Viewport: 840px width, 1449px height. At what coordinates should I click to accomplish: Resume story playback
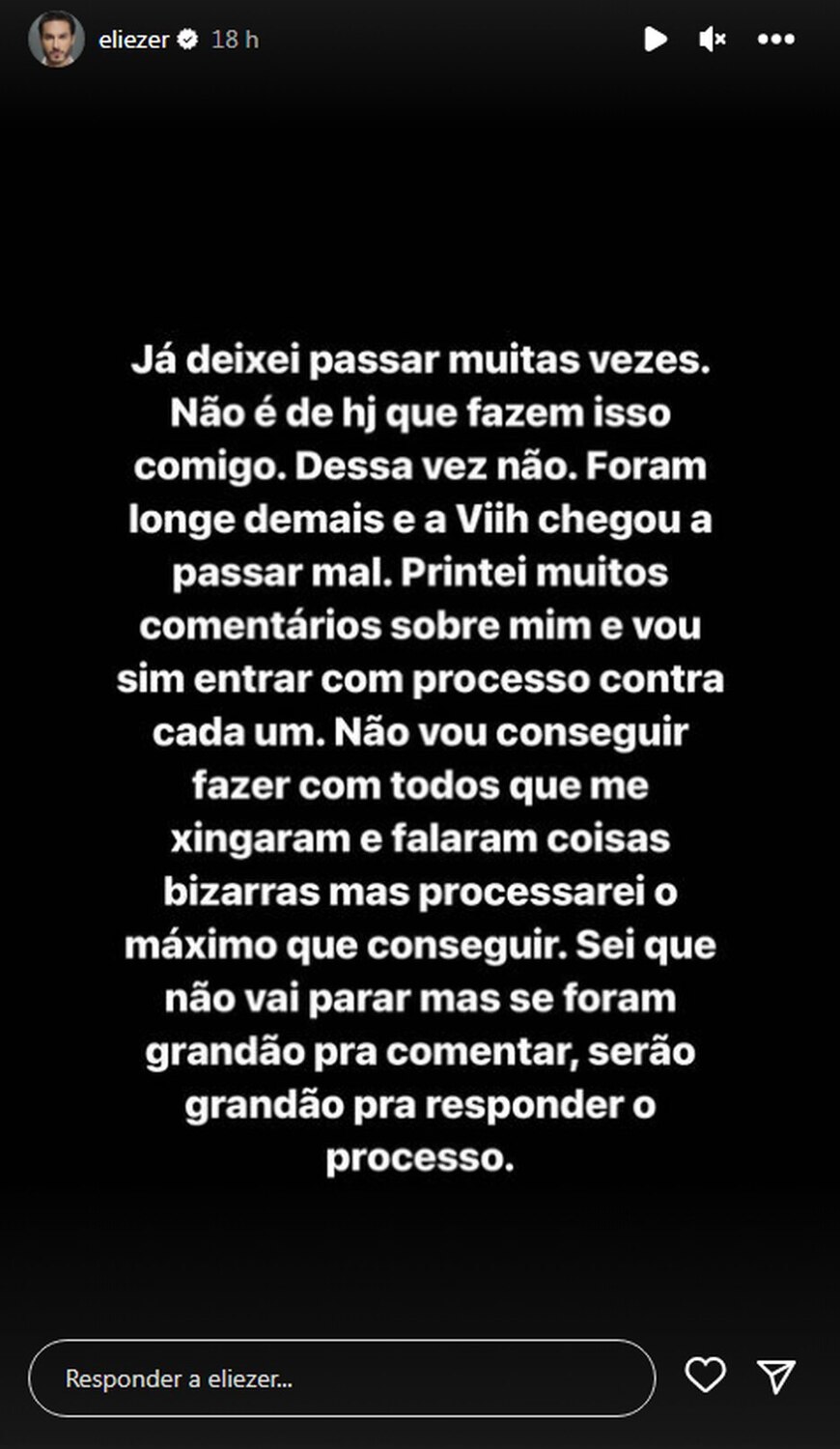pos(655,39)
